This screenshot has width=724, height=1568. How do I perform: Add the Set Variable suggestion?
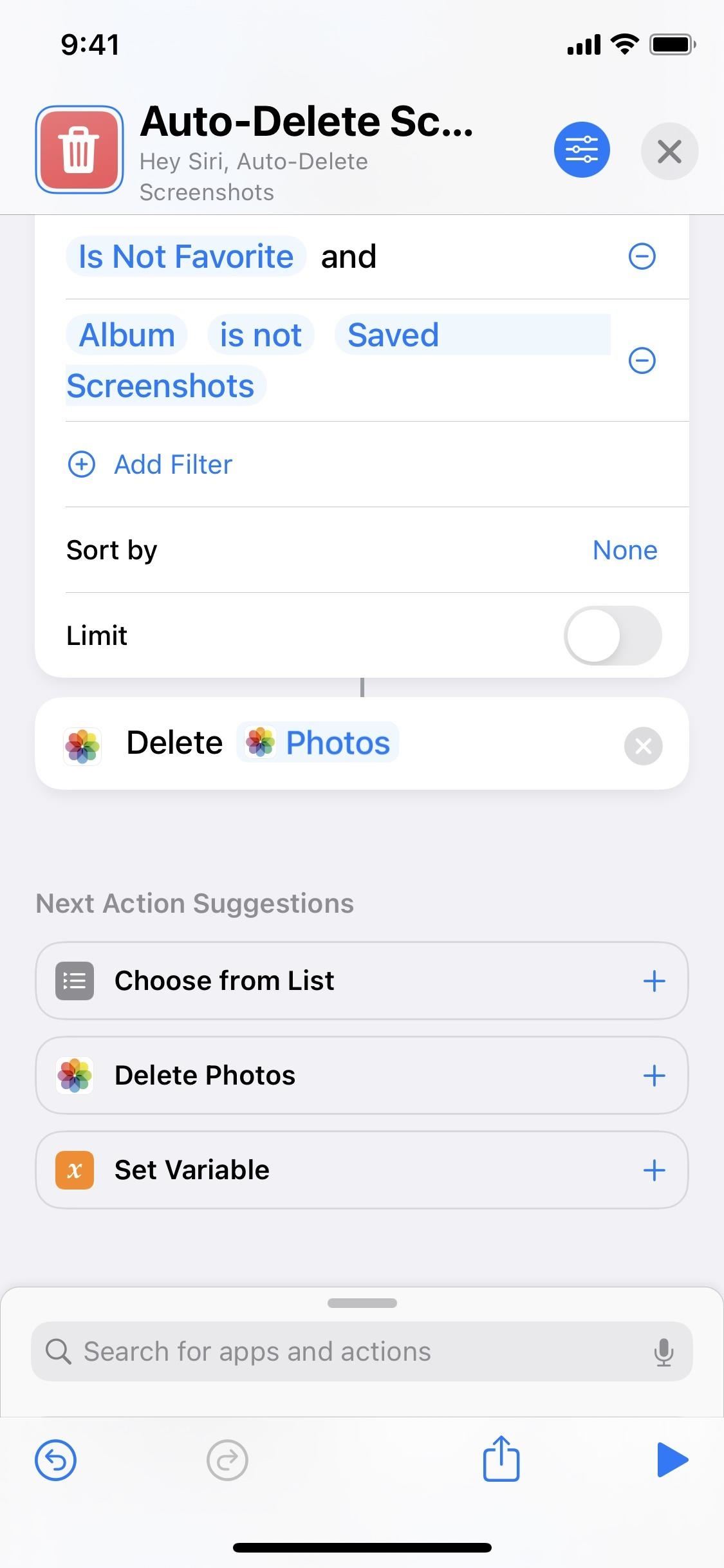[x=654, y=1170]
